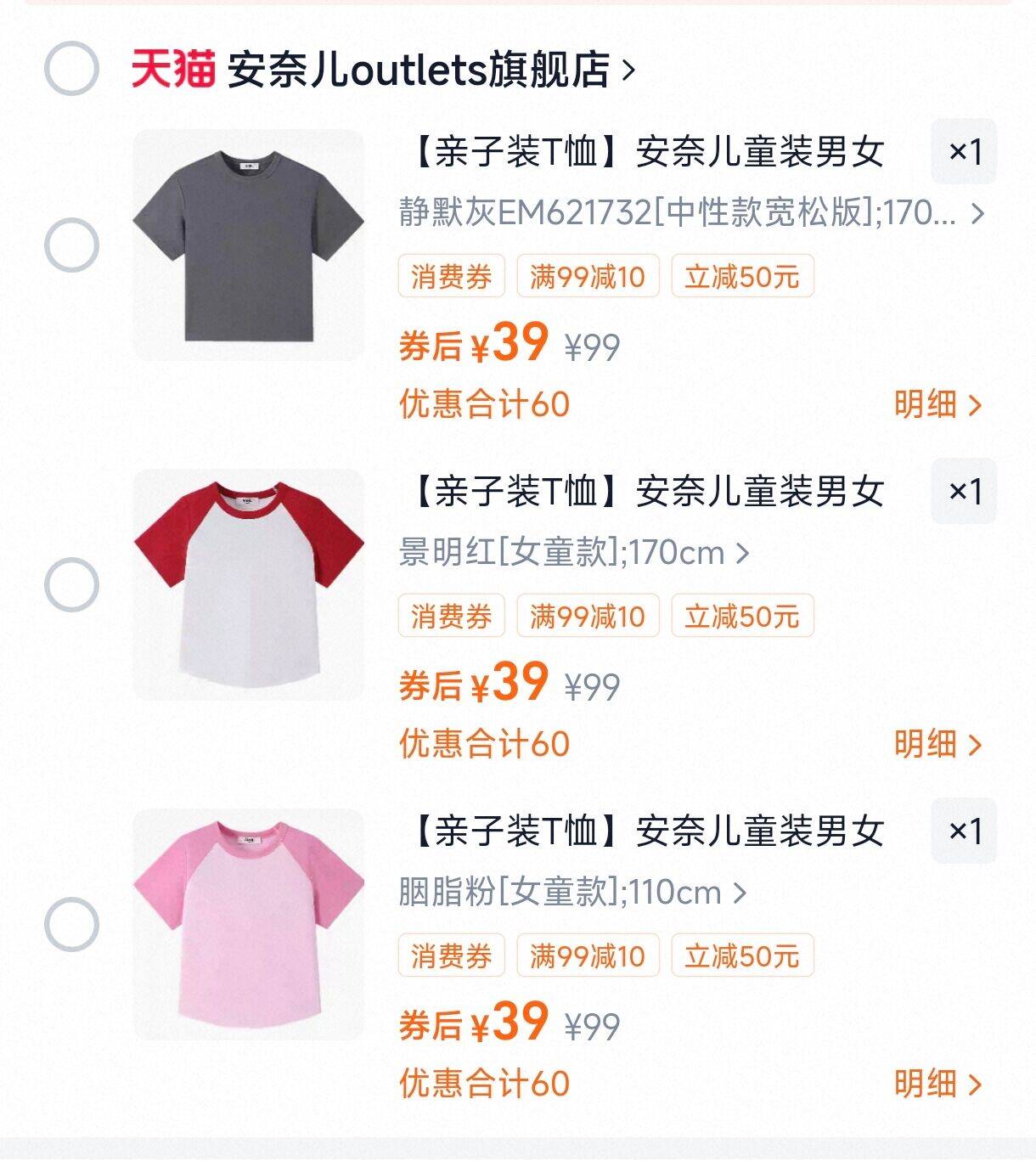Select the 胭脂粉 pink T-shirt item
The height and width of the screenshot is (1161, 1036).
pos(71,924)
